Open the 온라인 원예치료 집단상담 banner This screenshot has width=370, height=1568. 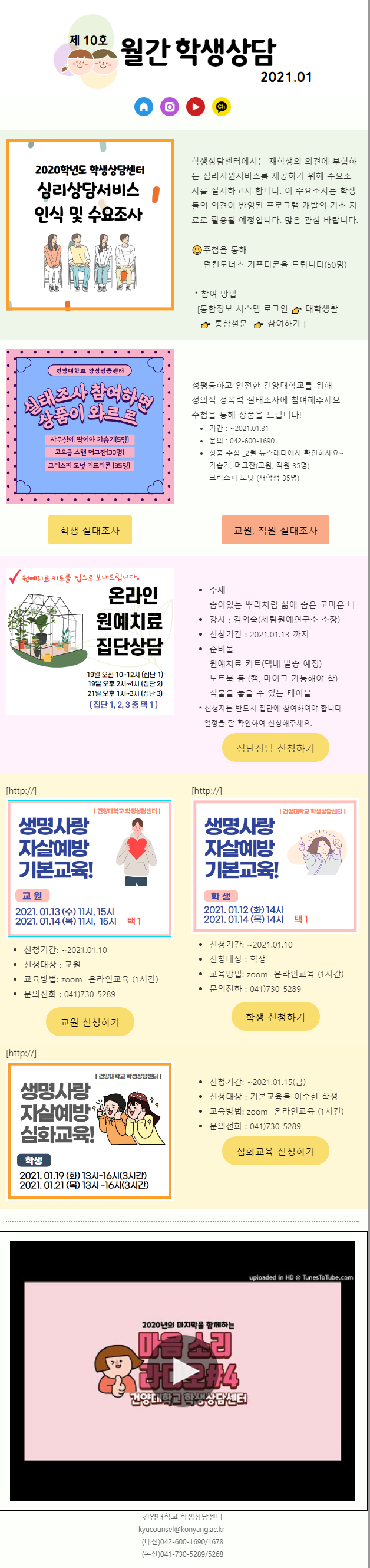(90, 640)
